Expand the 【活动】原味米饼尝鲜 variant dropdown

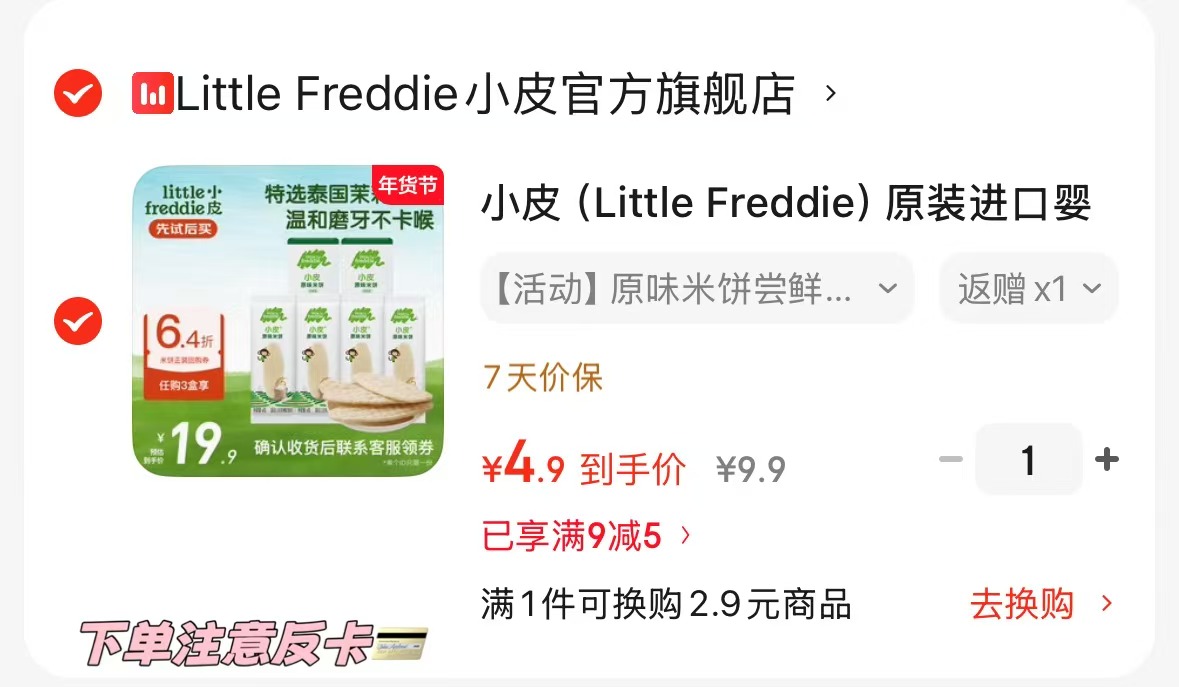pos(696,290)
